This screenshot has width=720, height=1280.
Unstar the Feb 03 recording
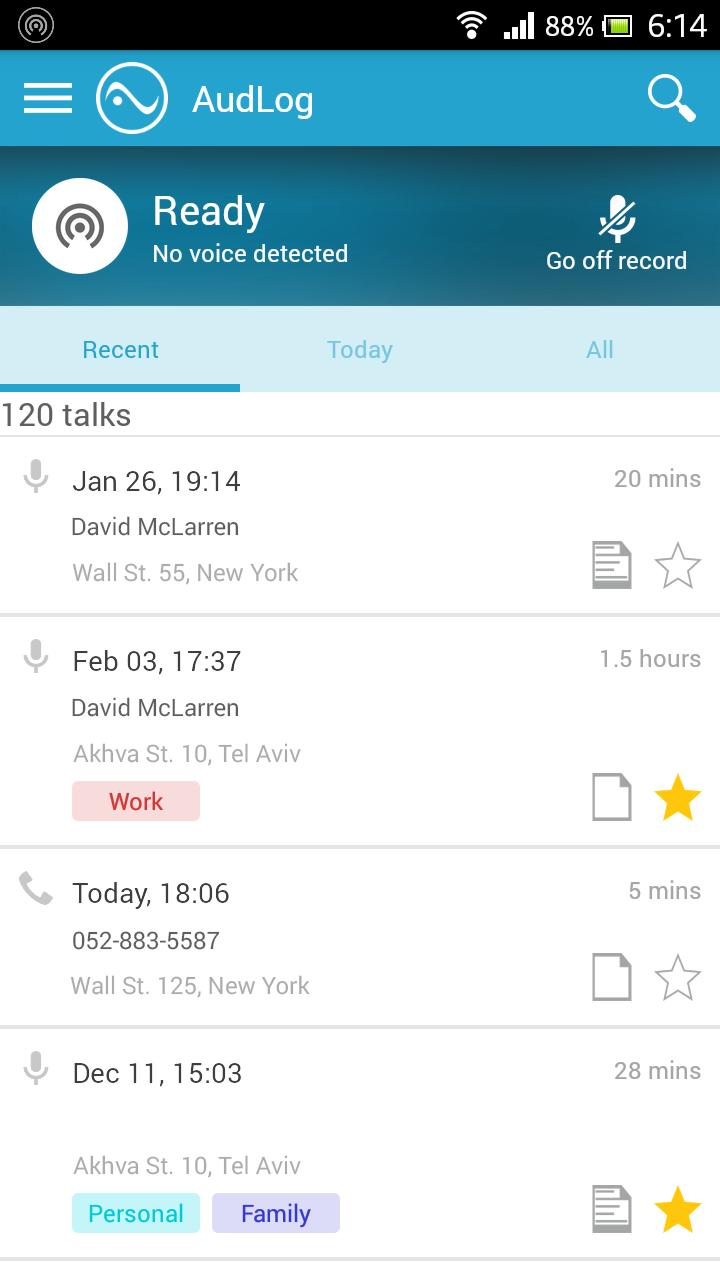click(x=677, y=797)
